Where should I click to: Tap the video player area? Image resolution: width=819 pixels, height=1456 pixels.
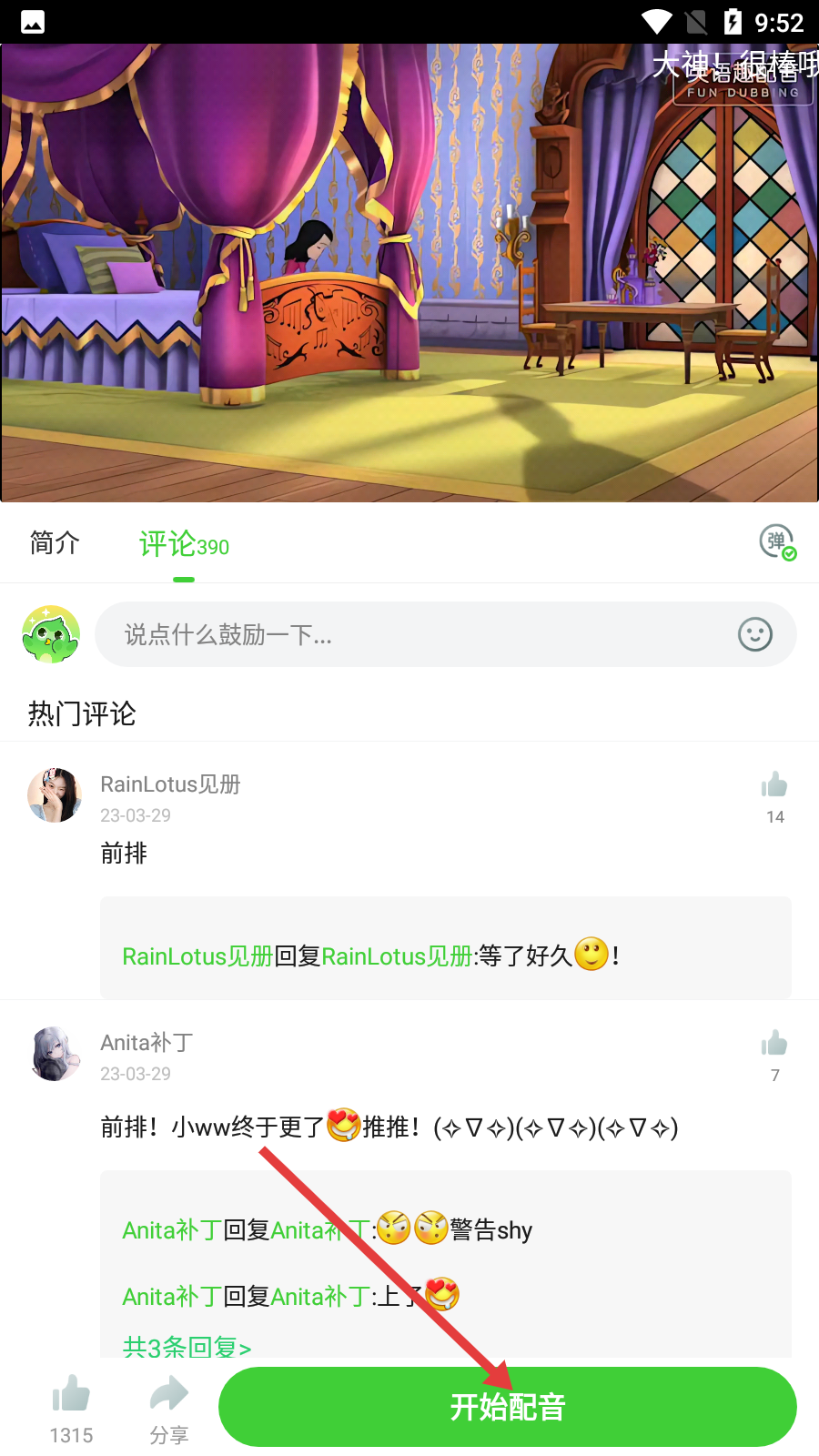point(409,273)
